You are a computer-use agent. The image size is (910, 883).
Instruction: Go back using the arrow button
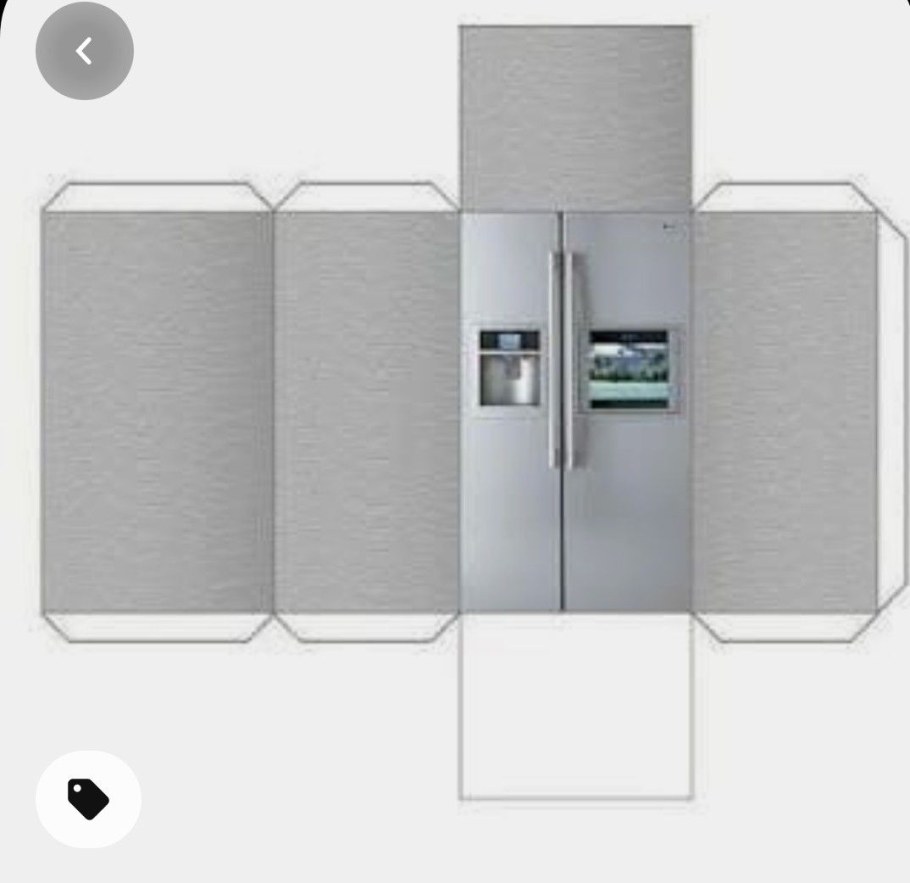point(84,51)
